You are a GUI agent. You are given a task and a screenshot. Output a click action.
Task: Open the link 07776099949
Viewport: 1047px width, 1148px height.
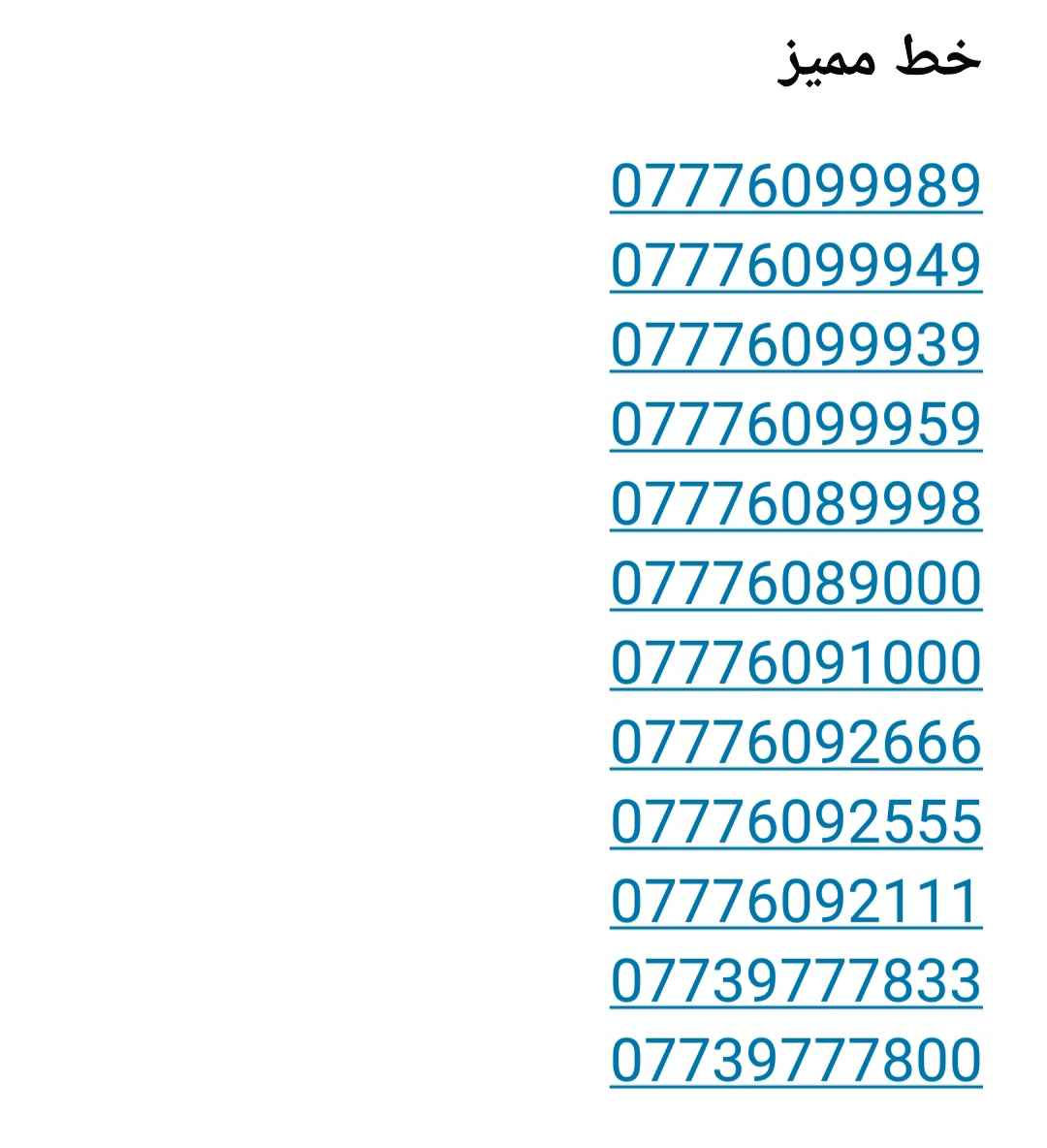[x=796, y=266]
